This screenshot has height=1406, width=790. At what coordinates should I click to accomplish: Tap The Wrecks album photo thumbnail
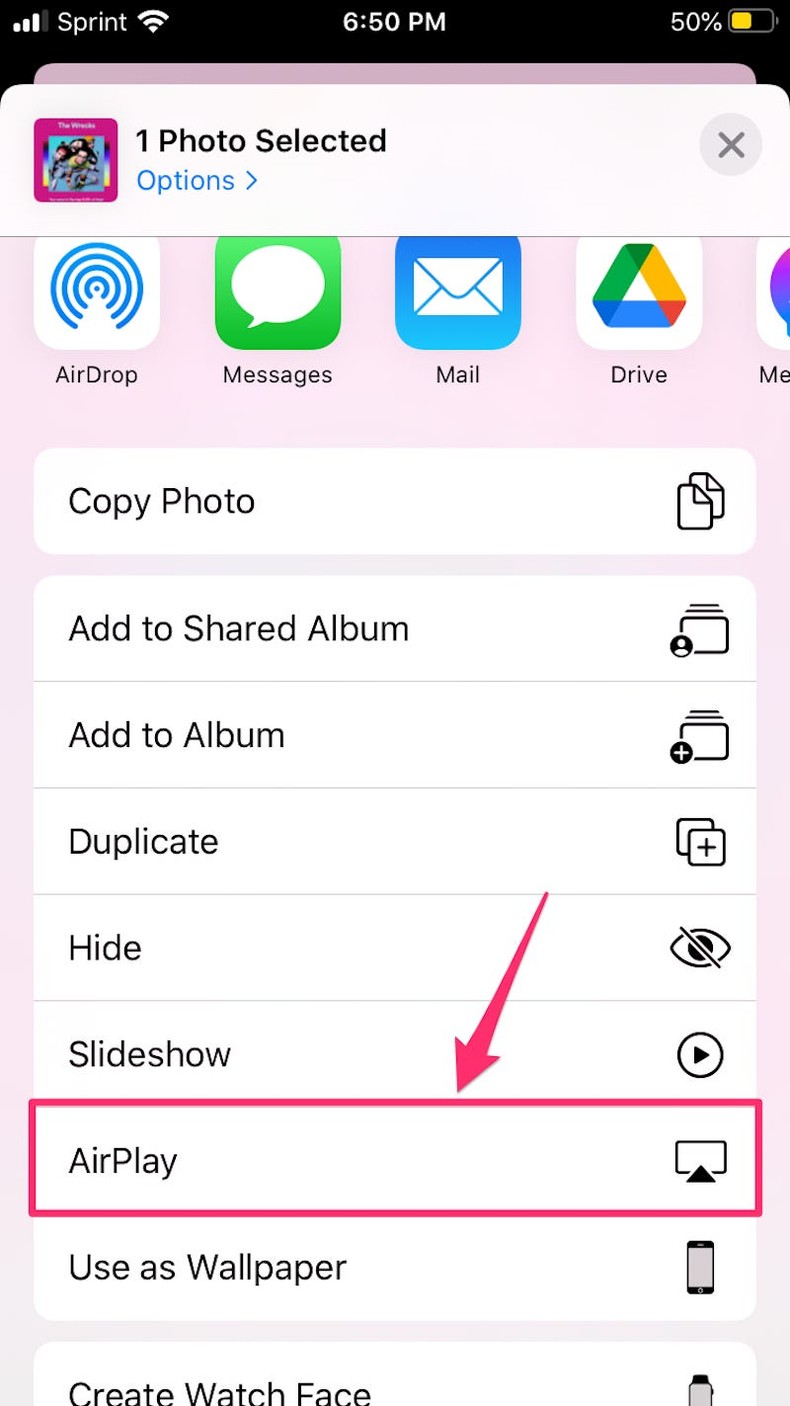74,159
